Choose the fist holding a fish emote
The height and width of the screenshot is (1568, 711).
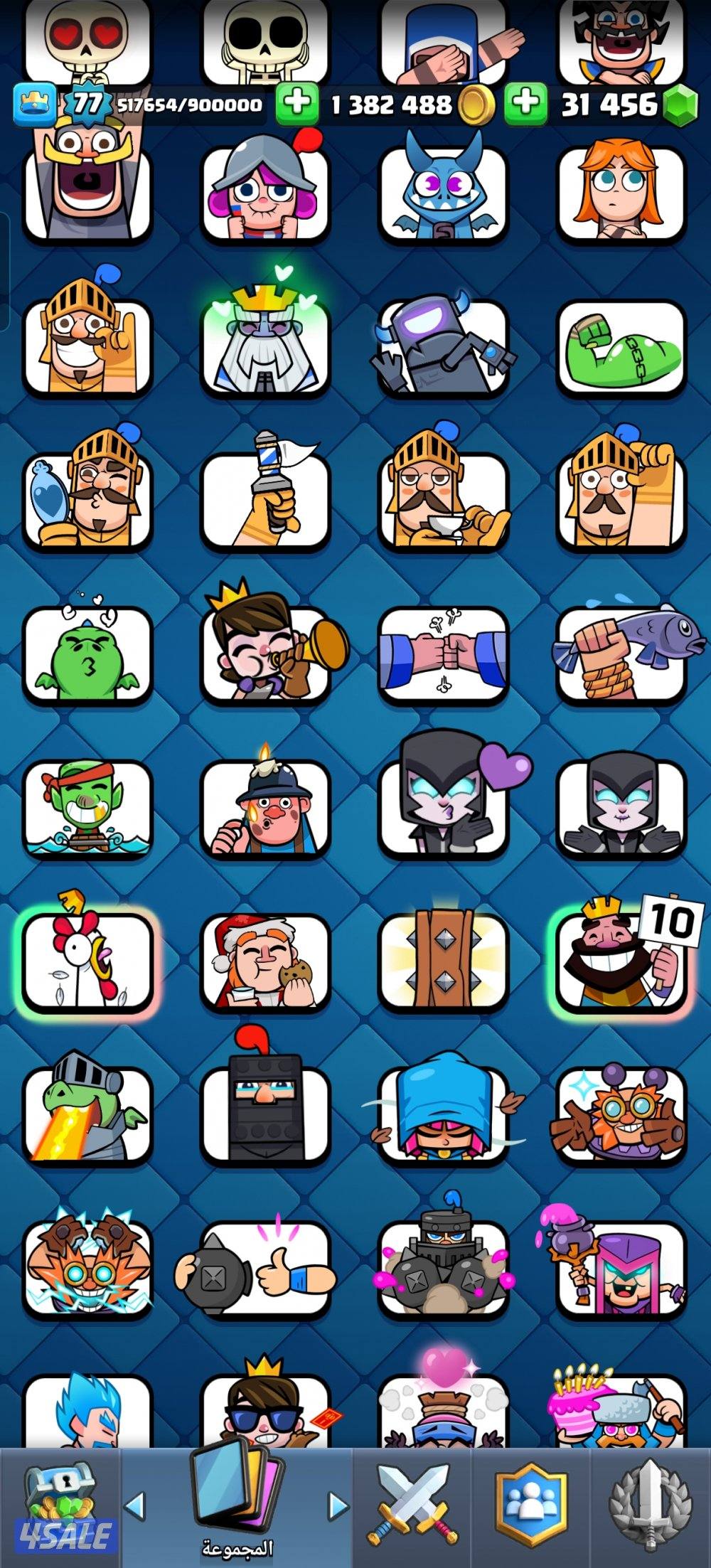click(x=621, y=654)
